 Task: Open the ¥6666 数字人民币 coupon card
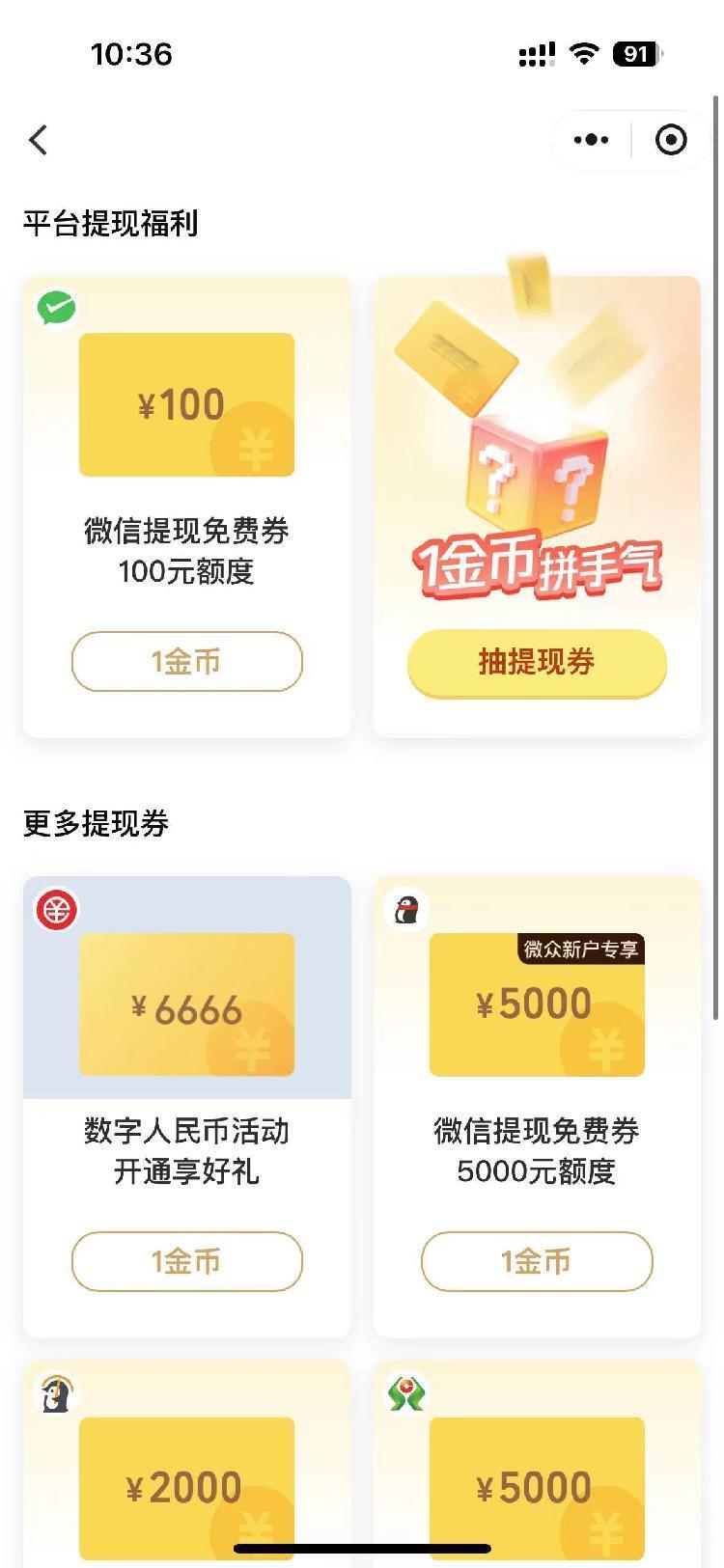[186, 1004]
